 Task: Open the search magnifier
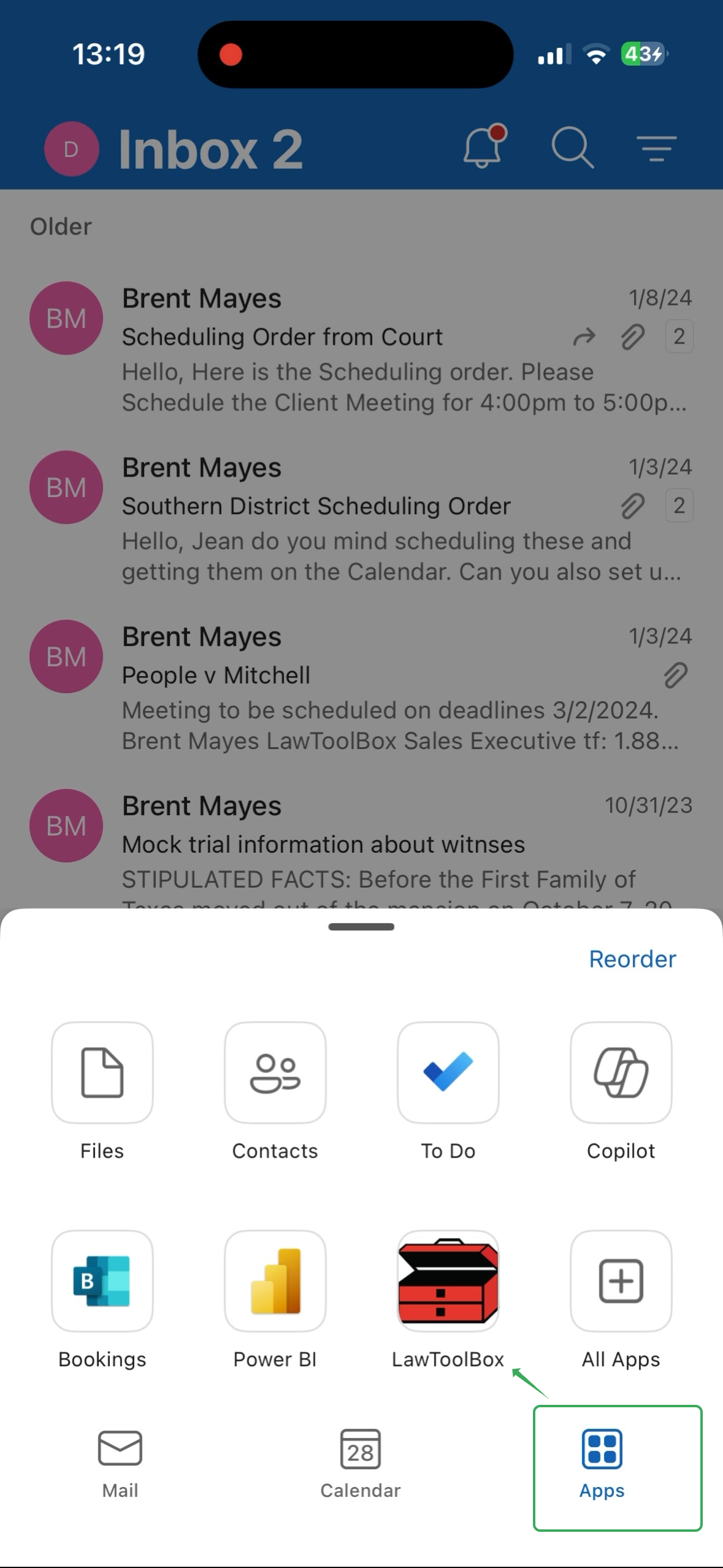(572, 148)
